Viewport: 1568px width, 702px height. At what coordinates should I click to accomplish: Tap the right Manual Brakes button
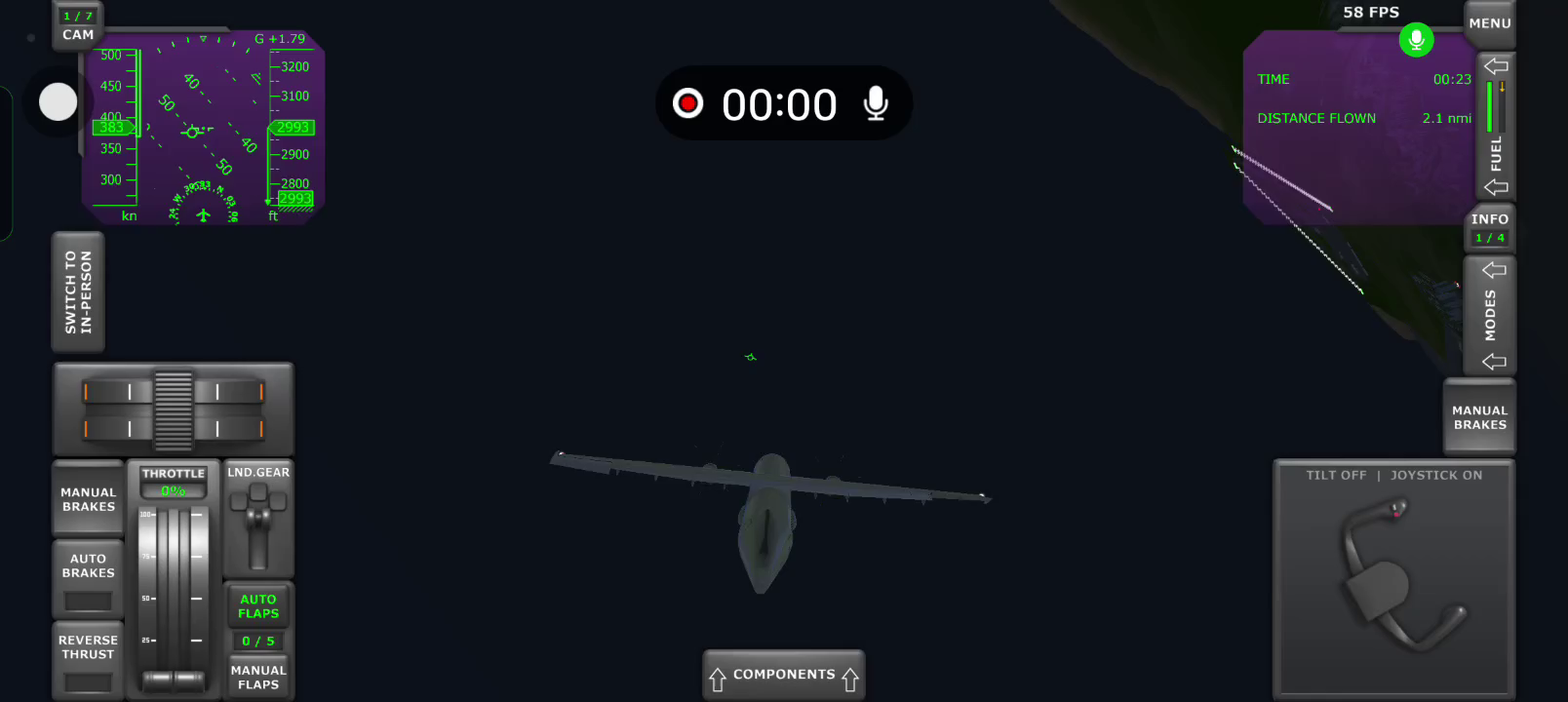(x=1479, y=417)
